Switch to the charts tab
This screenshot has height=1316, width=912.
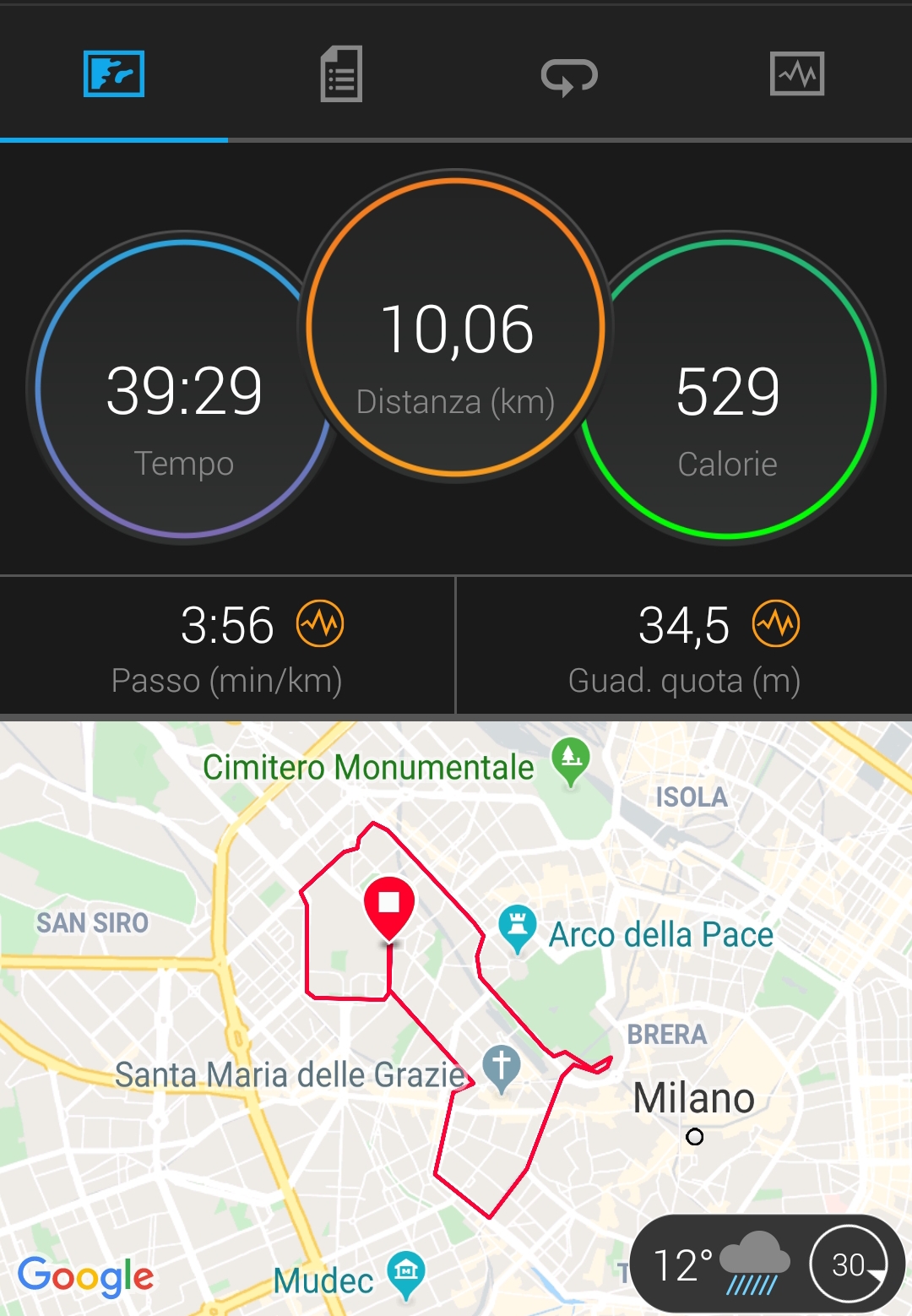[796, 74]
